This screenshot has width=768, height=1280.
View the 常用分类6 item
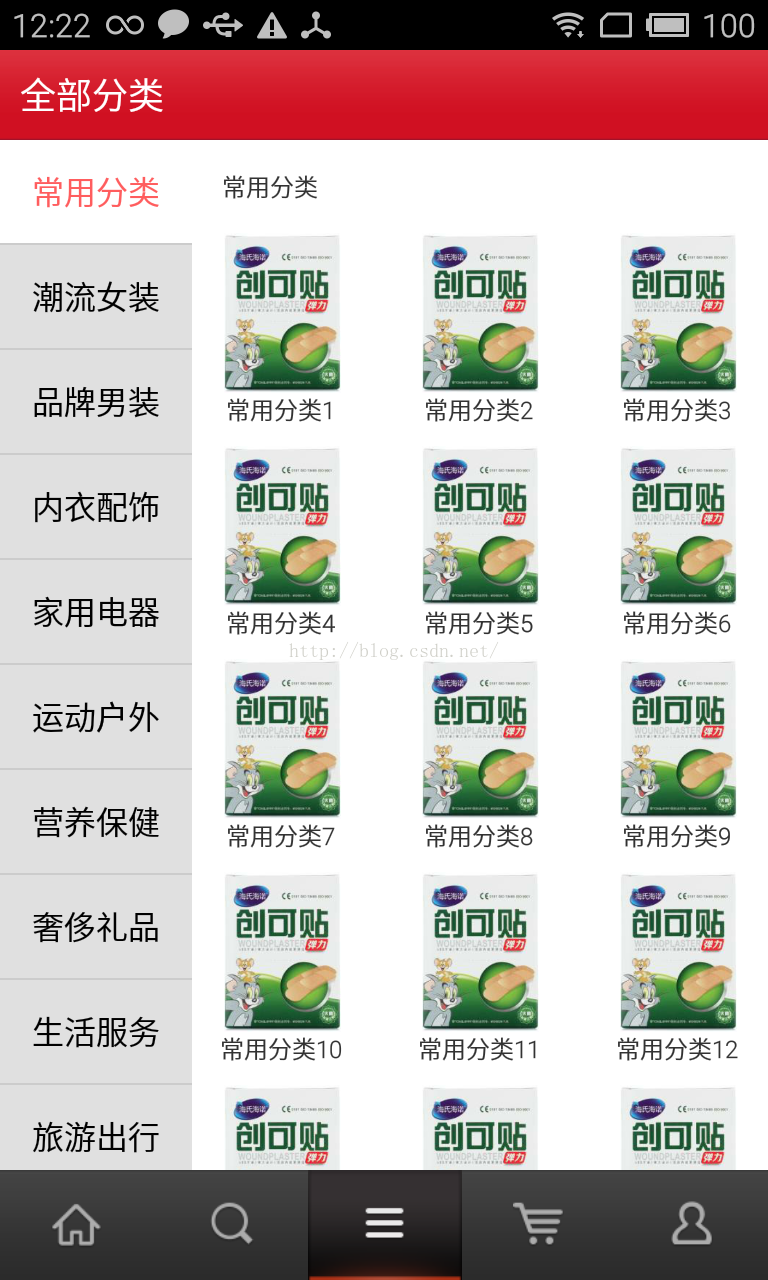[677, 542]
